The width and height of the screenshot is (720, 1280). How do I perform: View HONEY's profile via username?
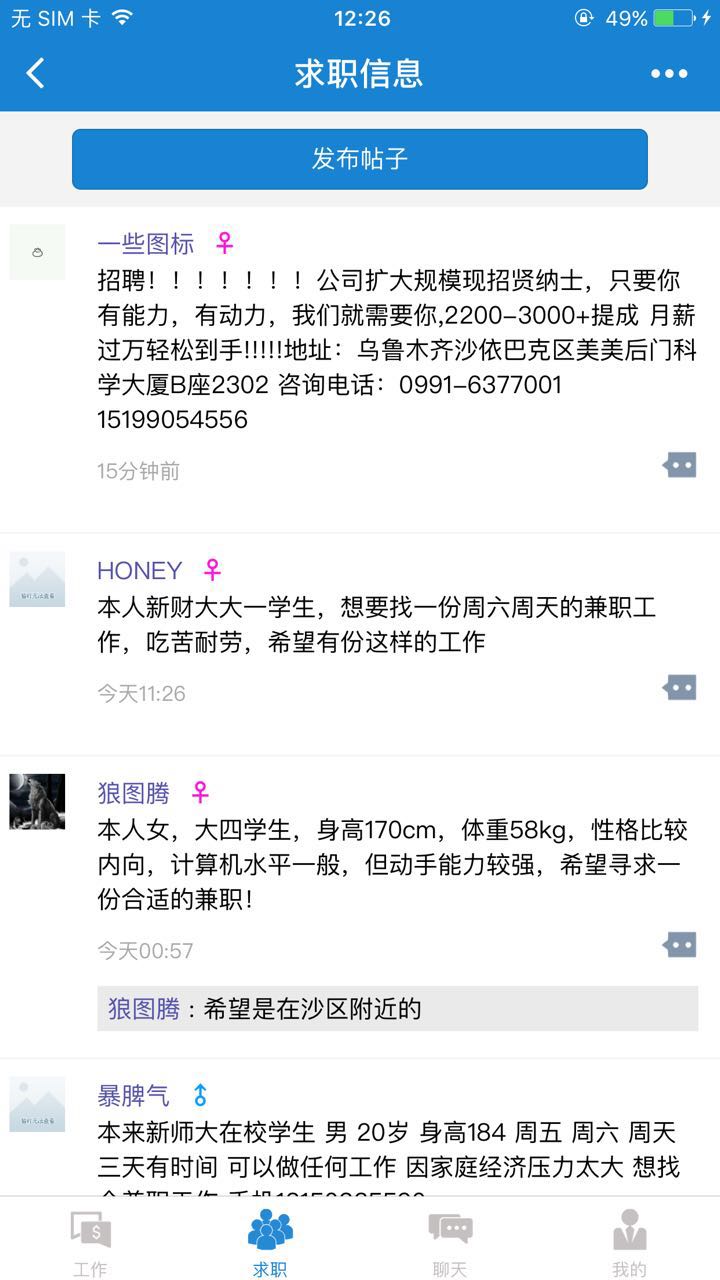(139, 571)
